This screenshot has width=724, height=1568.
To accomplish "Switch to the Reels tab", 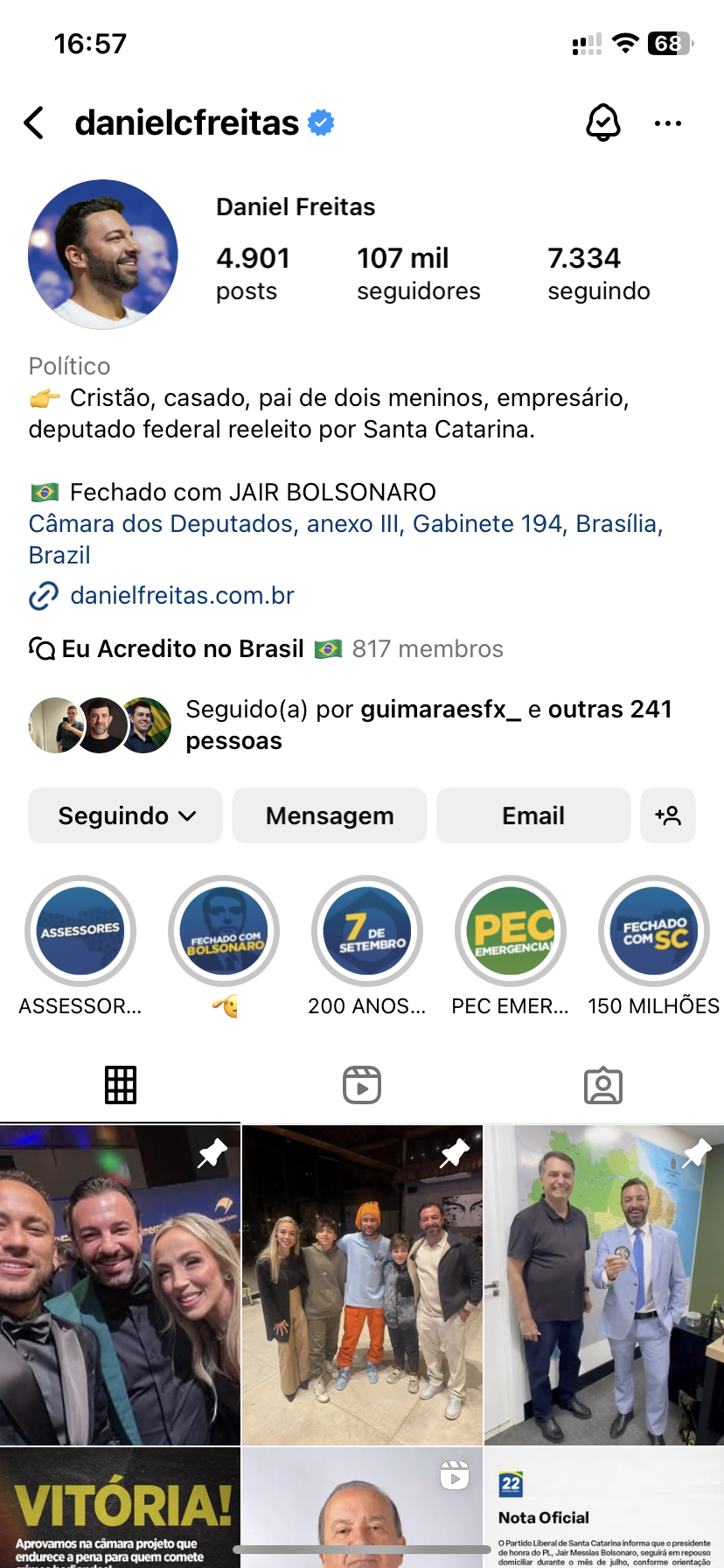I will pyautogui.click(x=362, y=1085).
